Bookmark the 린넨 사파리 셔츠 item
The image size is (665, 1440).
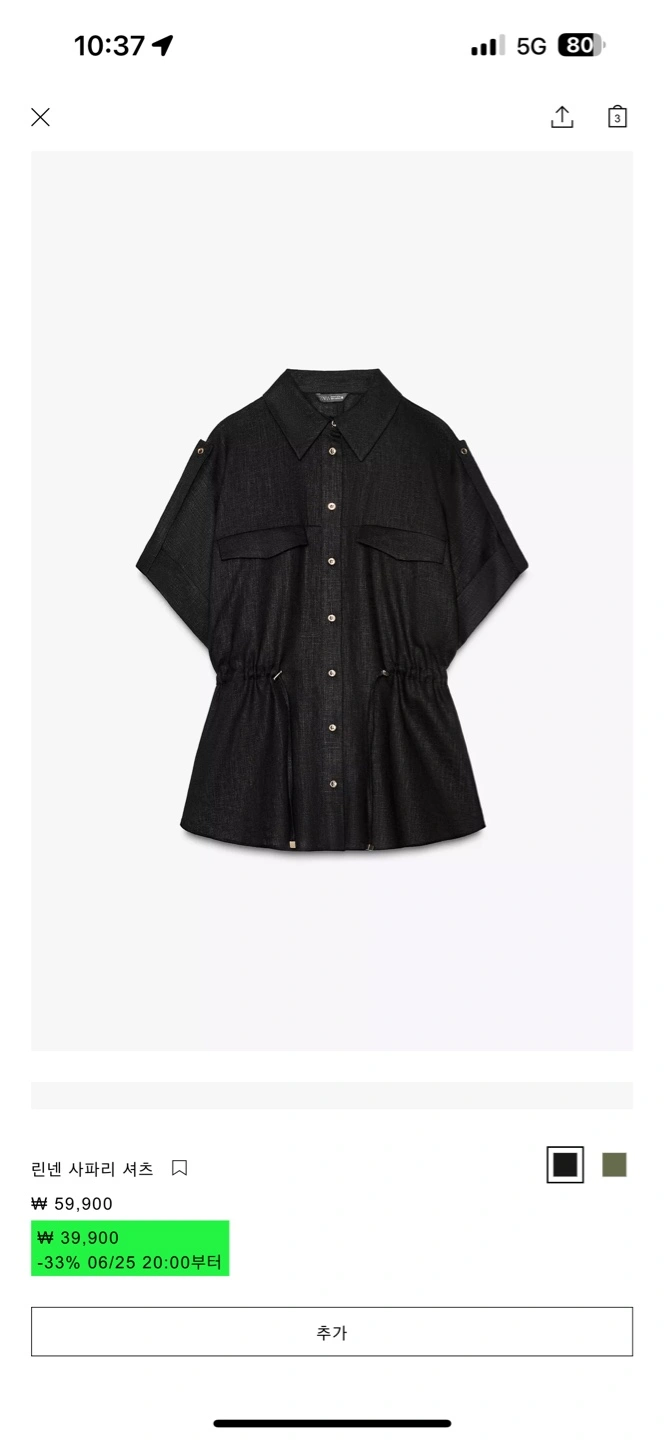point(180,1168)
